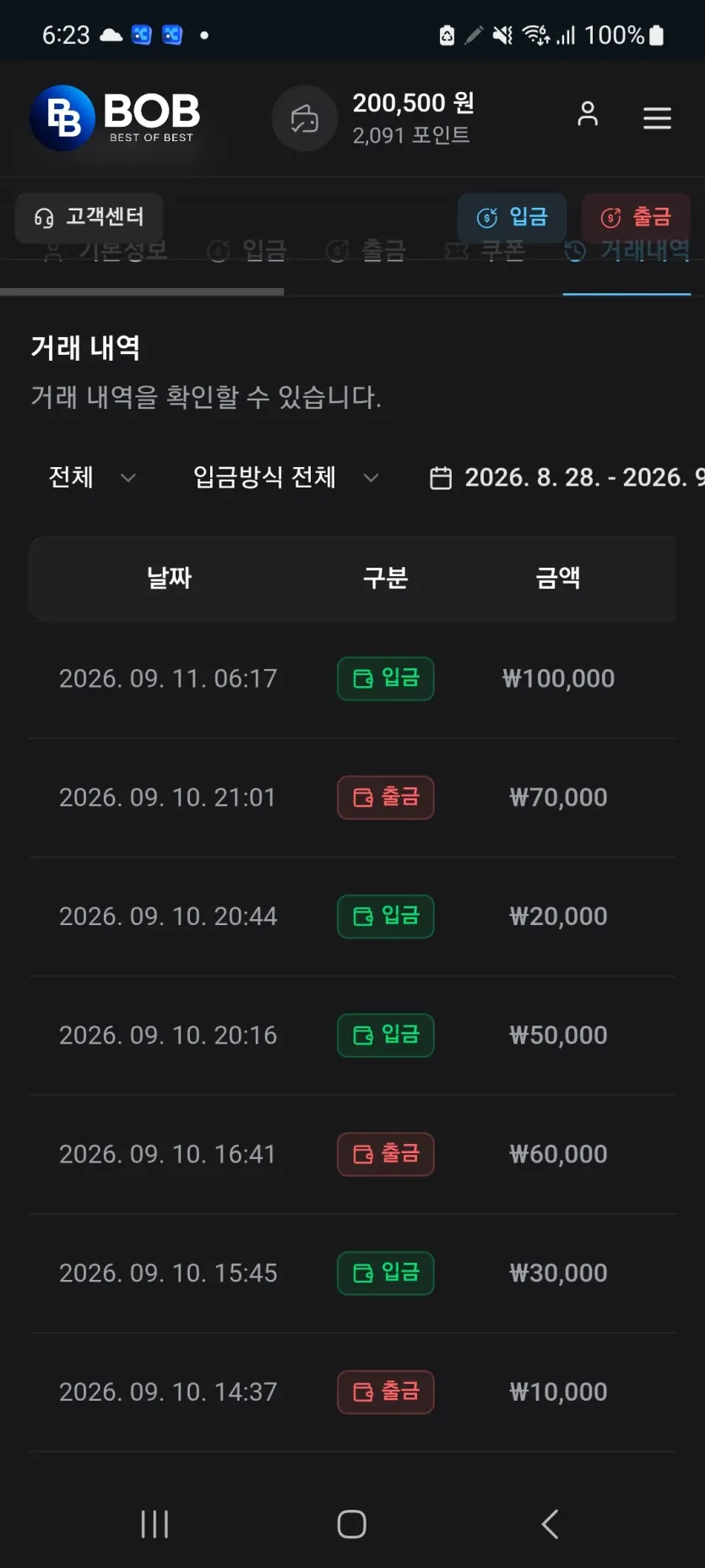Tap the system back button
Screen dimensions: 705x1568
click(550, 1524)
